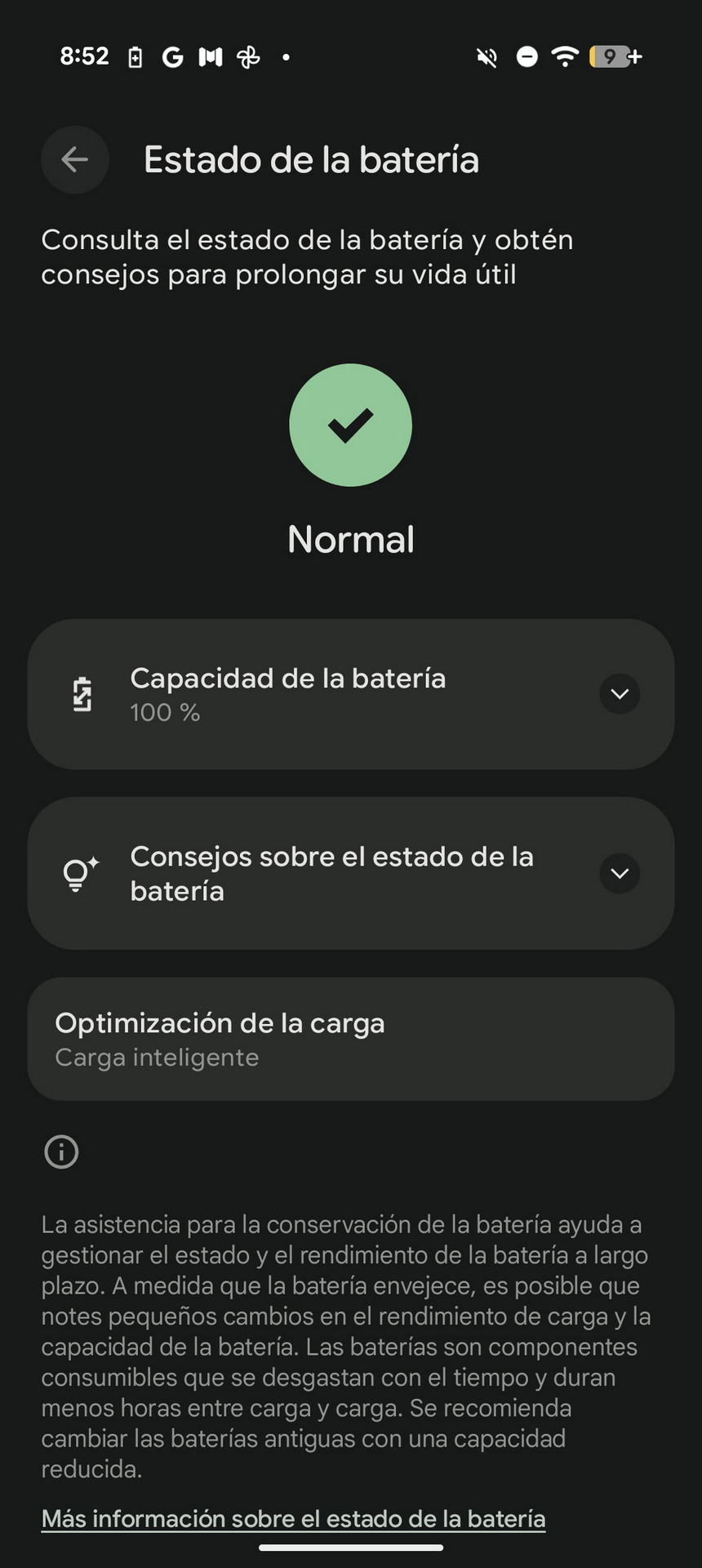Expand the Capacidad de la batería card
This screenshot has height=1568, width=702.
[620, 694]
